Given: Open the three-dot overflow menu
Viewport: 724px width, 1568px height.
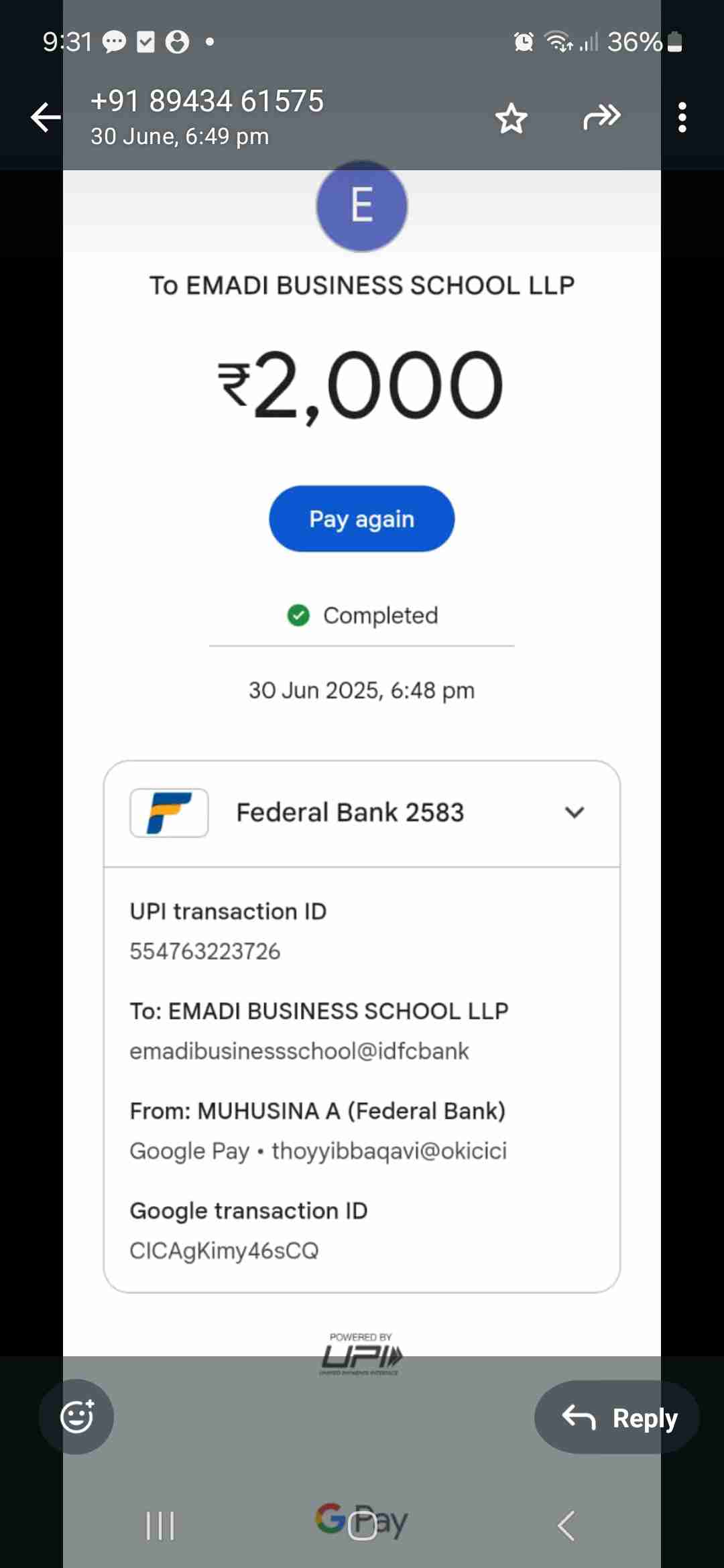Looking at the screenshot, I should [x=682, y=118].
